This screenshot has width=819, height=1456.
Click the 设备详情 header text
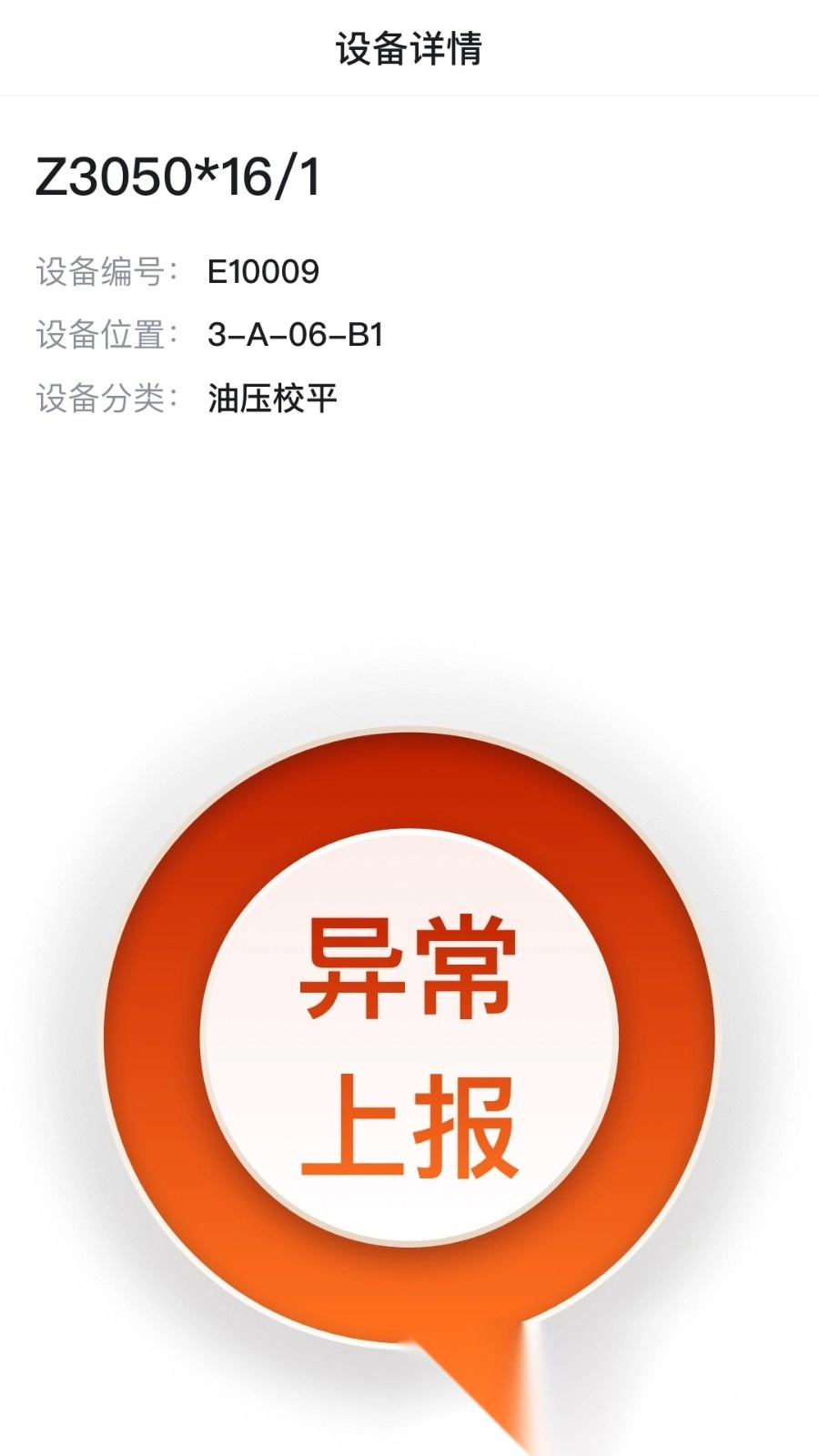409,50
